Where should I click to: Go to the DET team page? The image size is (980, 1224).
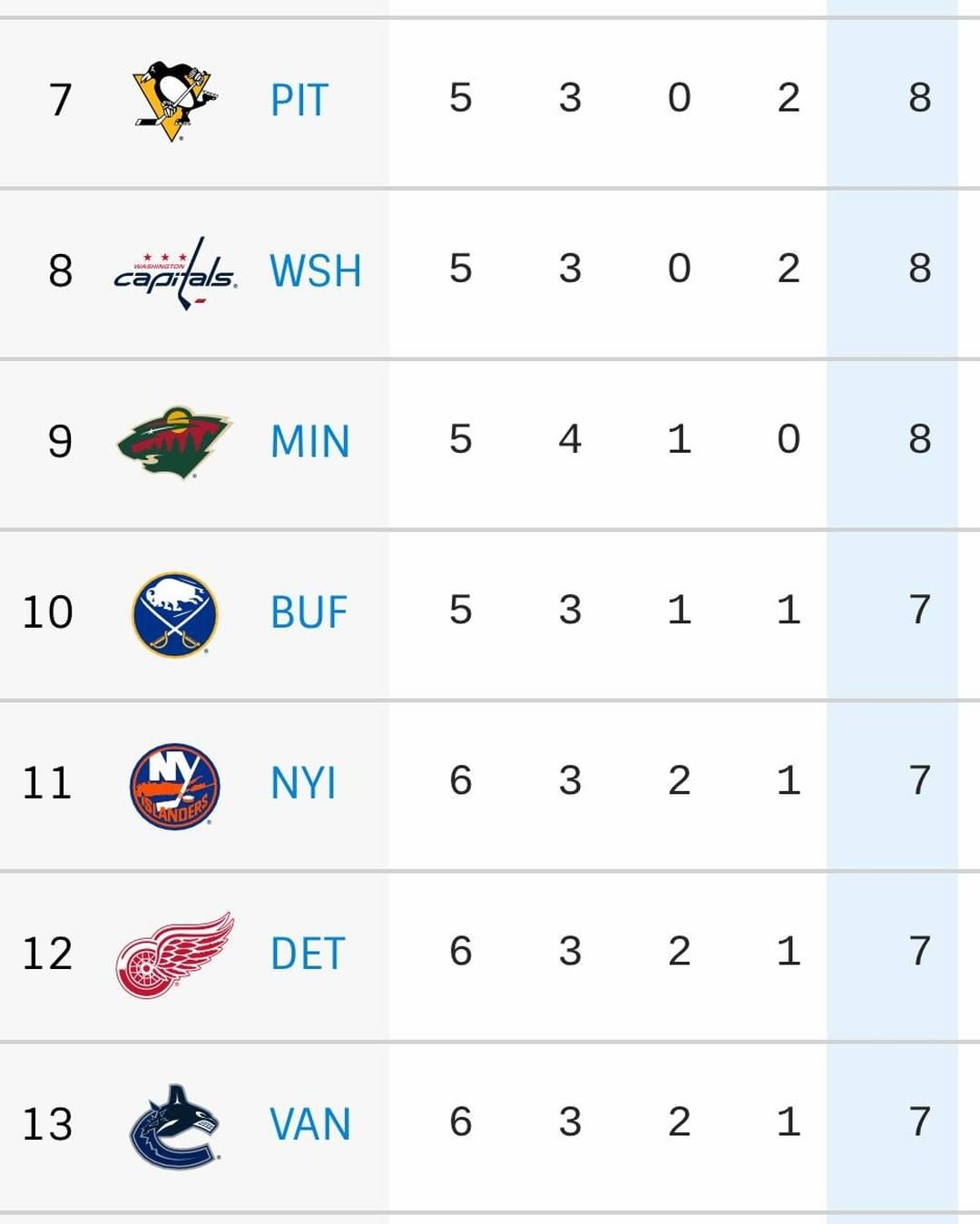coord(308,954)
